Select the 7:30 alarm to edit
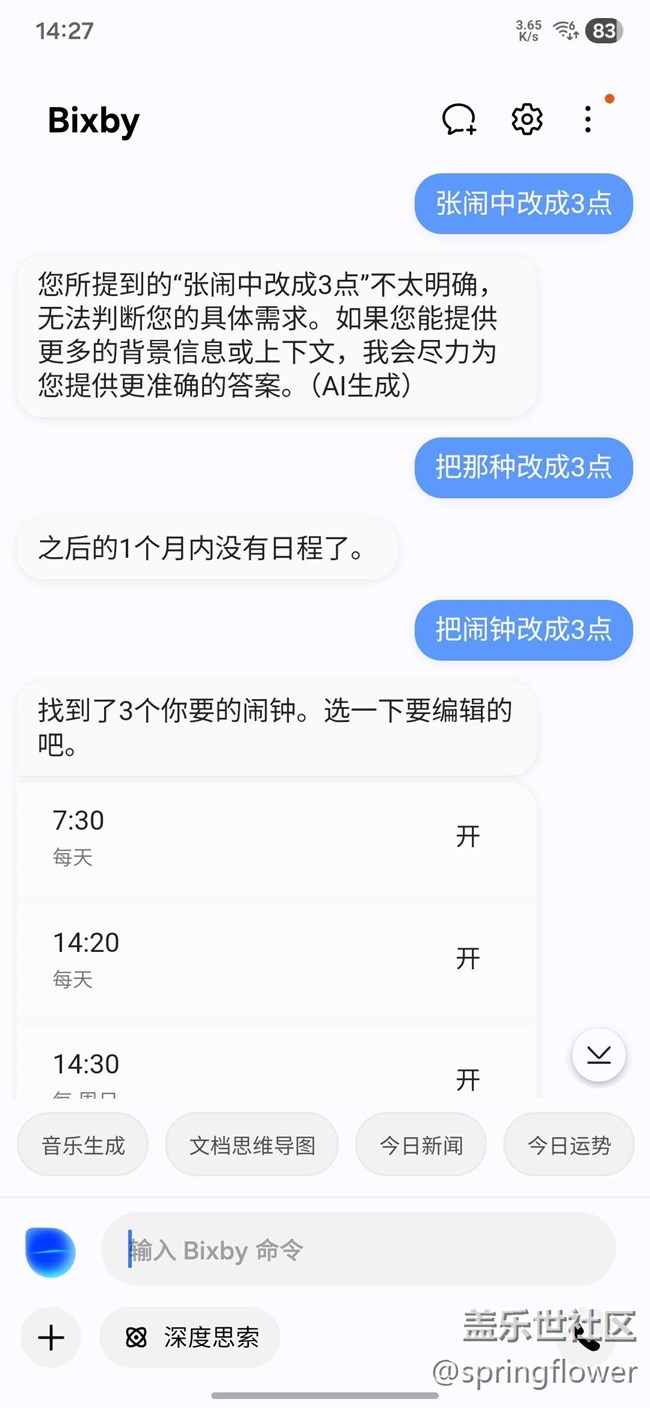The image size is (650, 1408). coord(276,837)
